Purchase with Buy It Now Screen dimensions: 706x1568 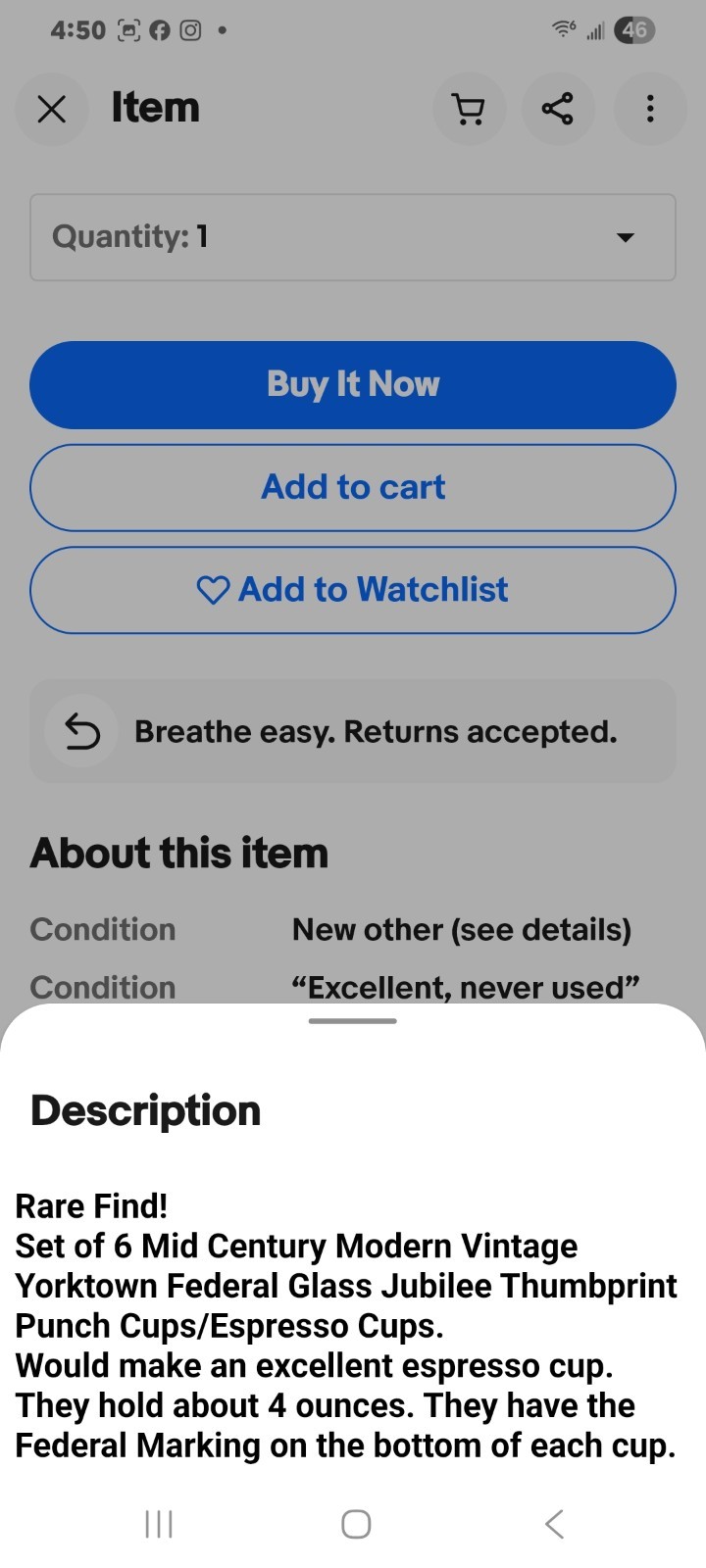pyautogui.click(x=353, y=384)
